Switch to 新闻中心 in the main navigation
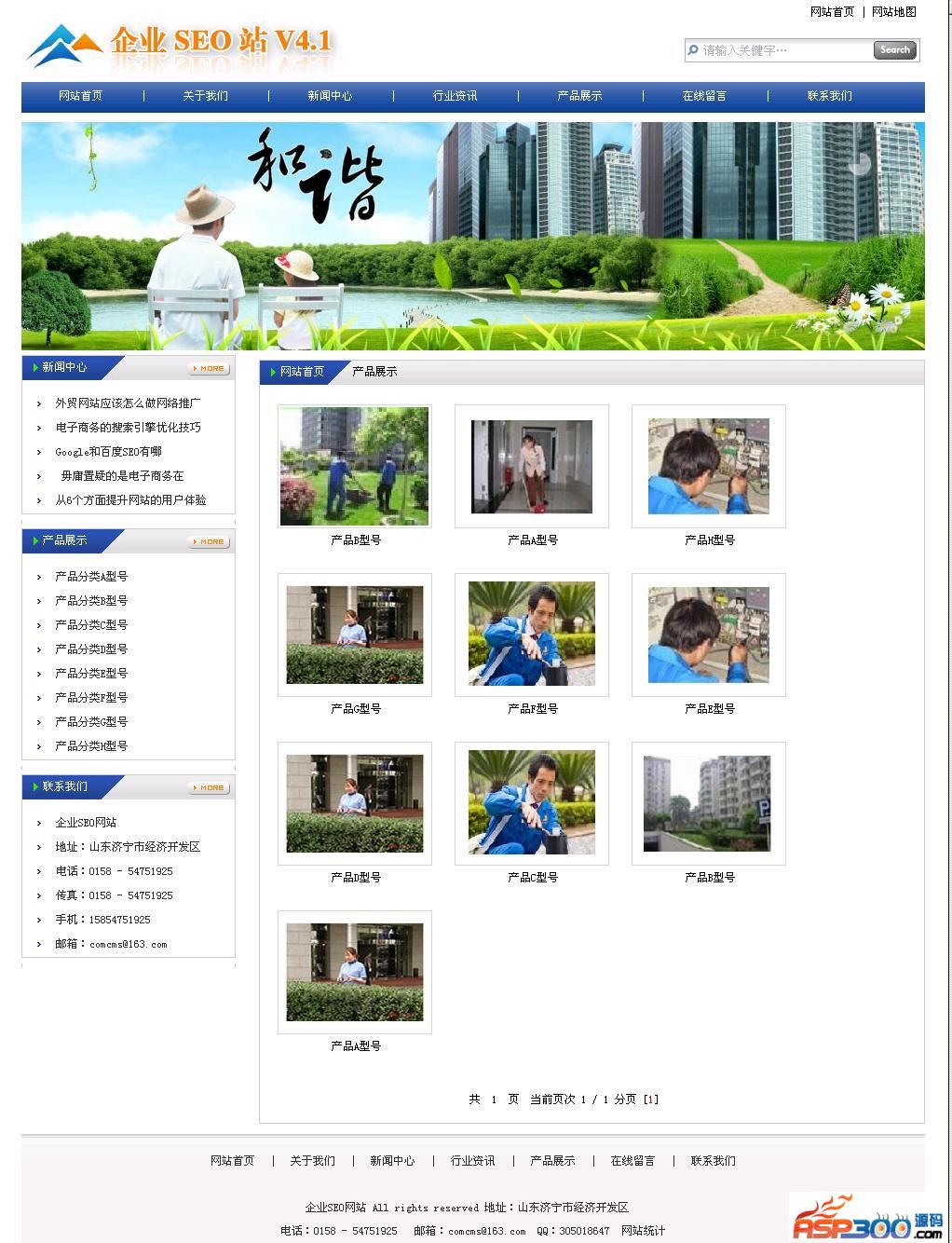 [x=330, y=96]
